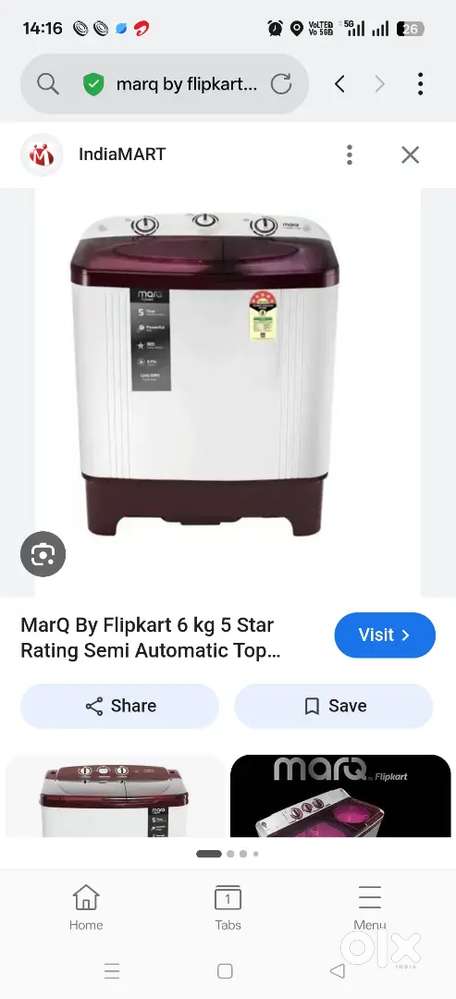Share this washing machine result

click(x=120, y=706)
